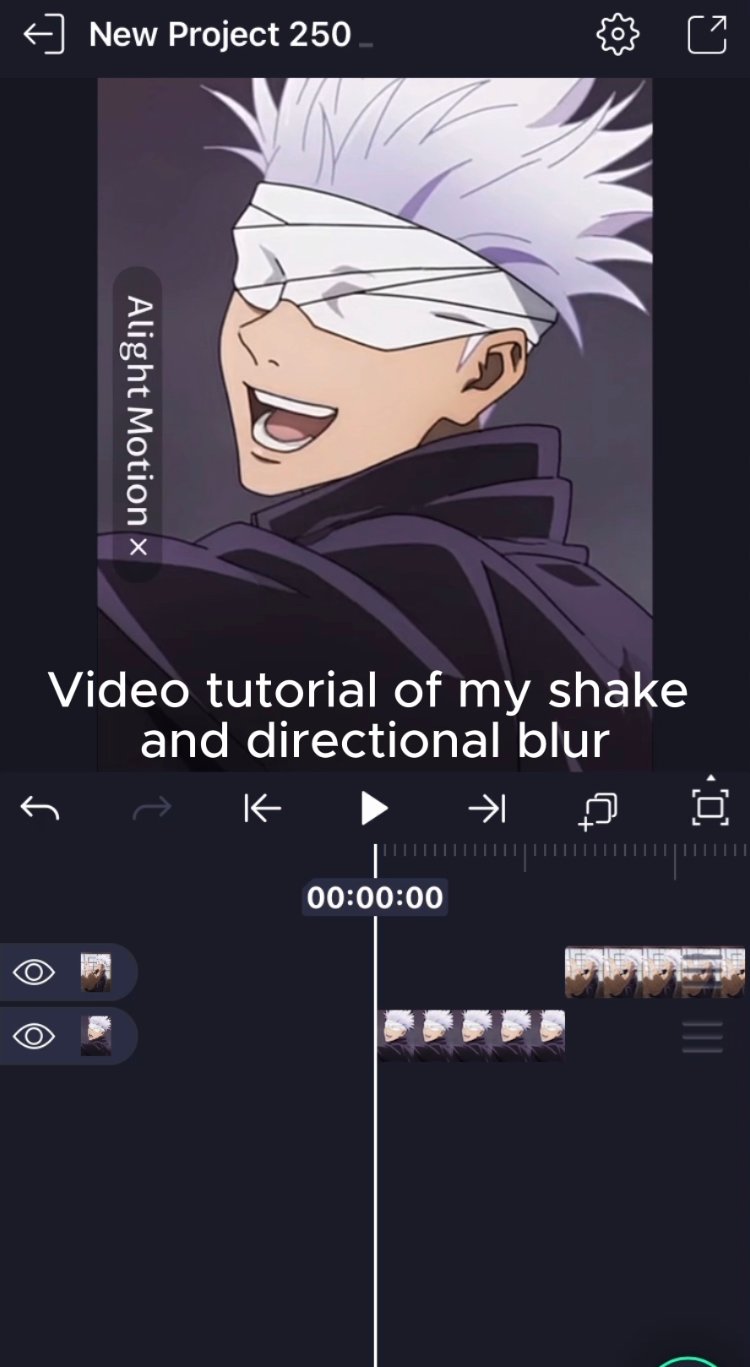Undo the last action
This screenshot has width=750, height=1367.
coord(40,808)
